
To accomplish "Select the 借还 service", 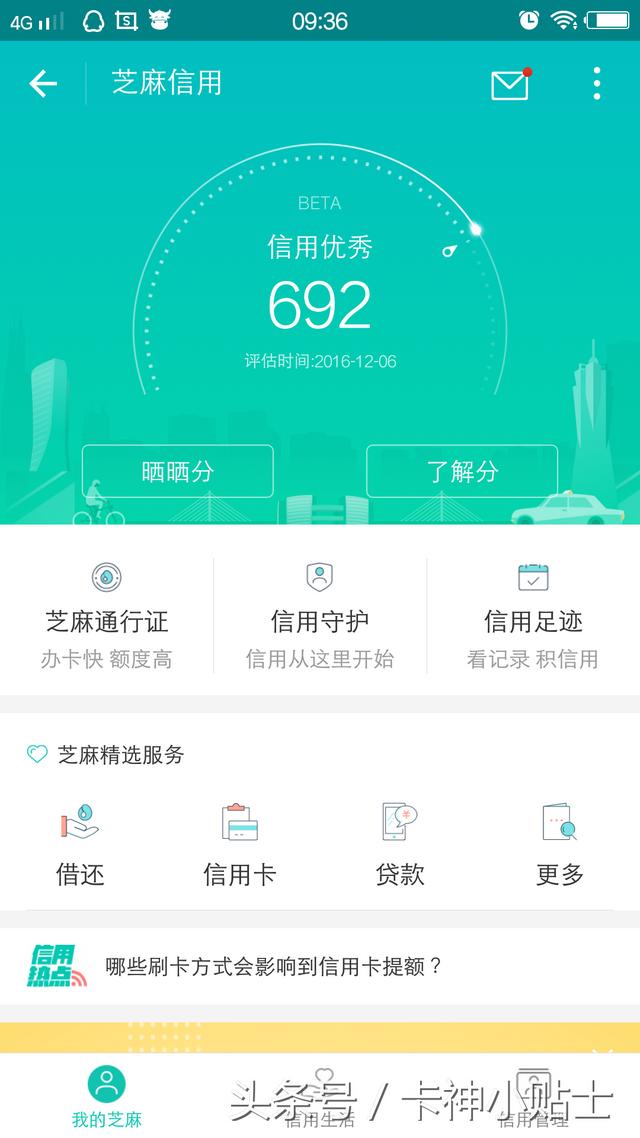I will [x=81, y=844].
